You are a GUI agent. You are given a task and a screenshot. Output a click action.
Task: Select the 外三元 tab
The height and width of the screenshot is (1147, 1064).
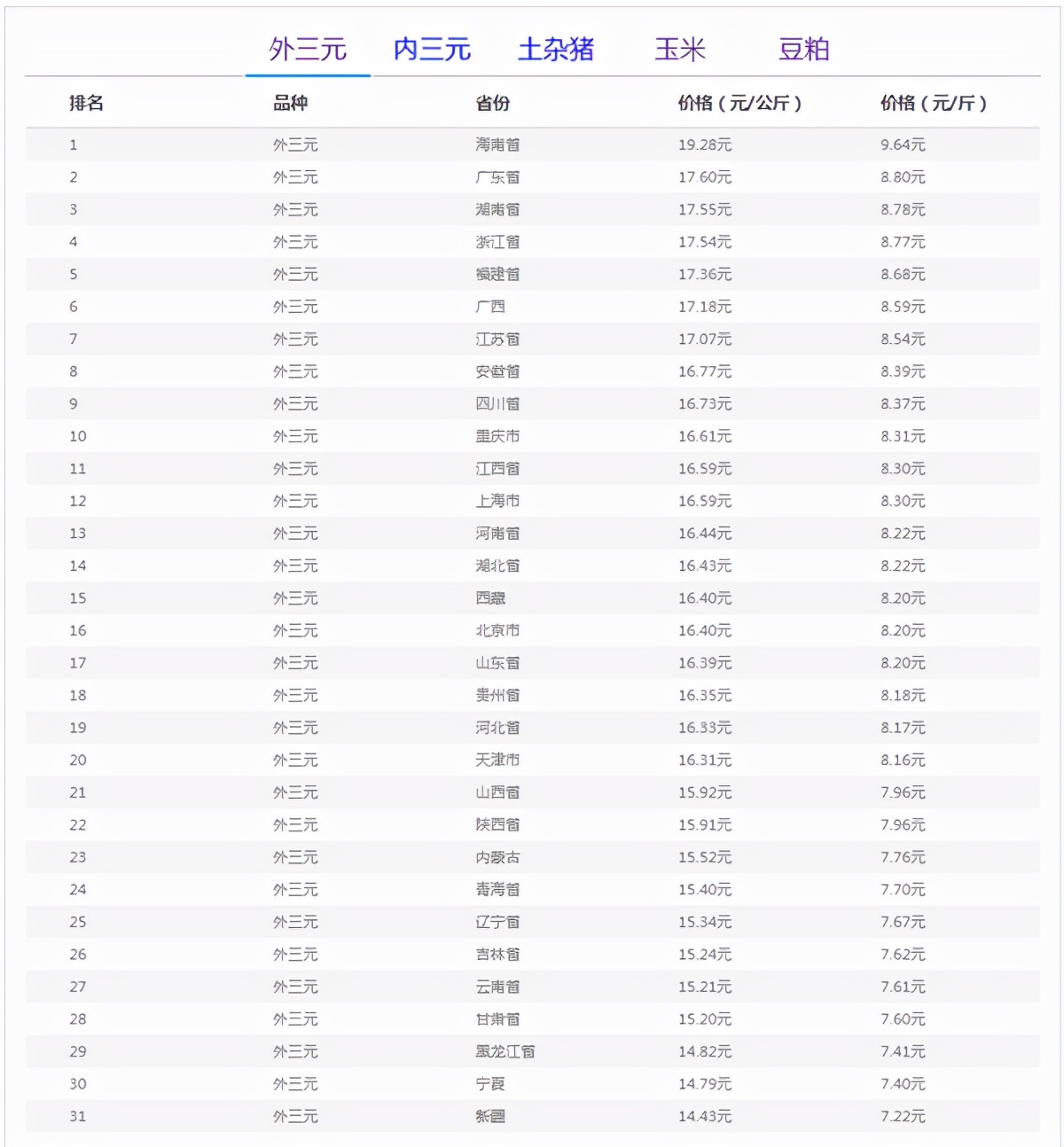pos(308,50)
